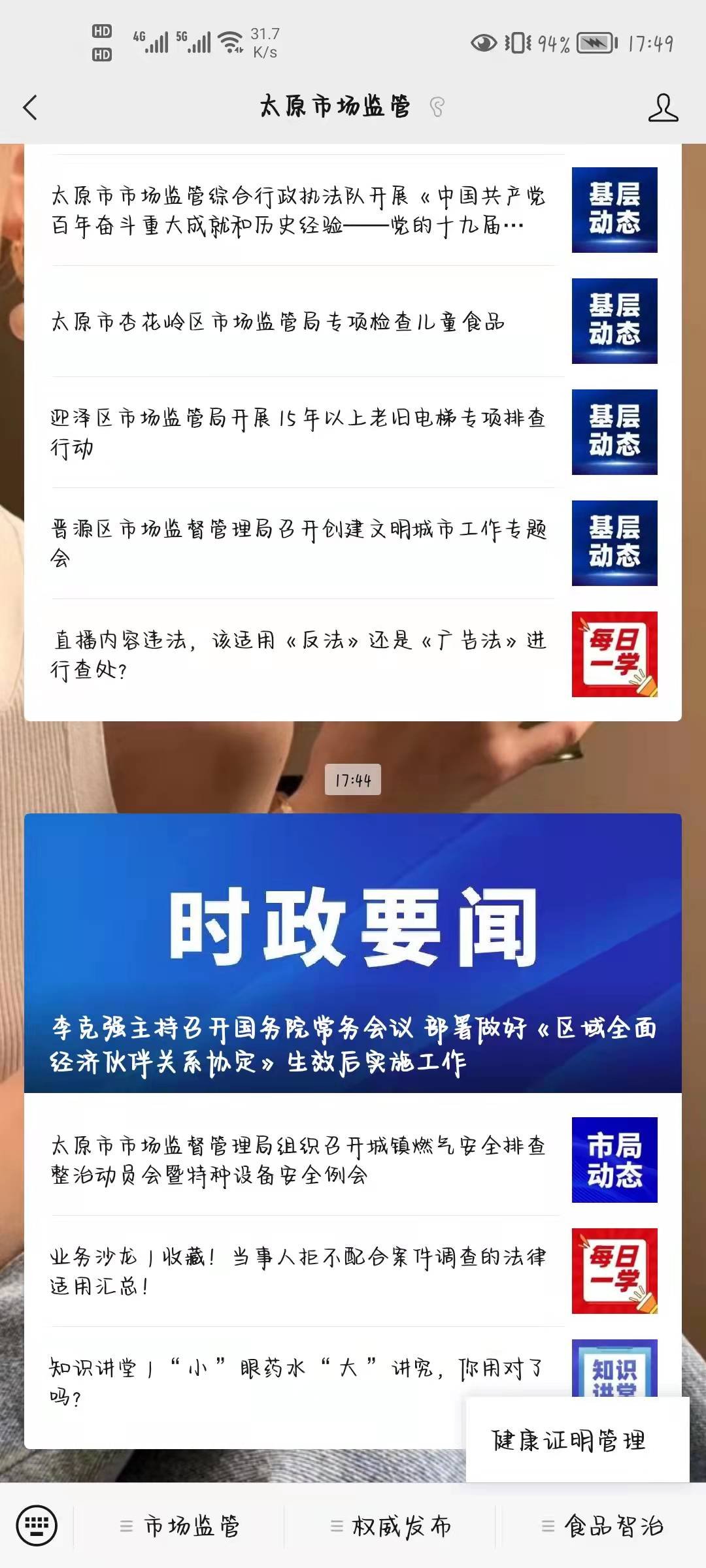The image size is (706, 1568).
Task: Go back from 太原市场监管 account
Action: point(31,107)
